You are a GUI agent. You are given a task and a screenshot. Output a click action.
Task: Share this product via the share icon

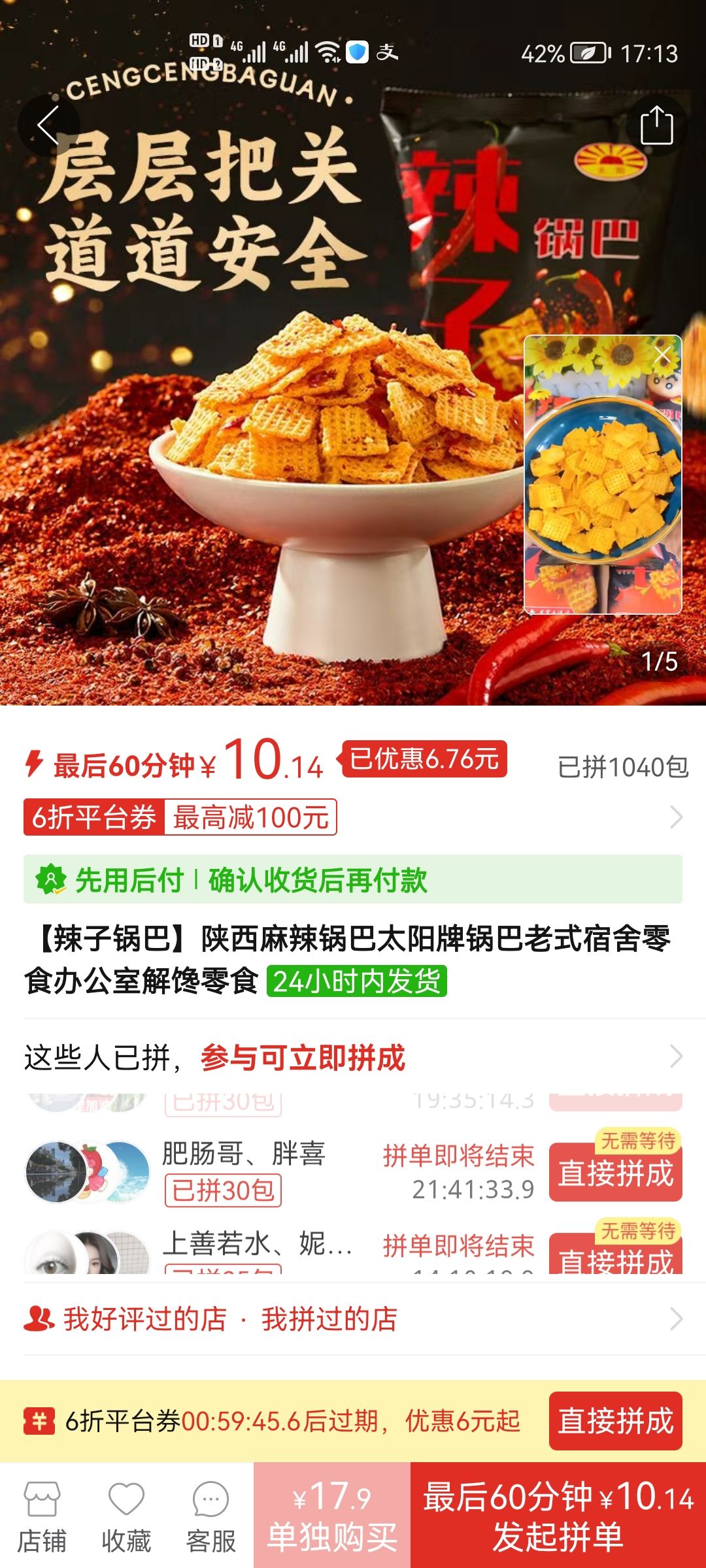point(656,125)
